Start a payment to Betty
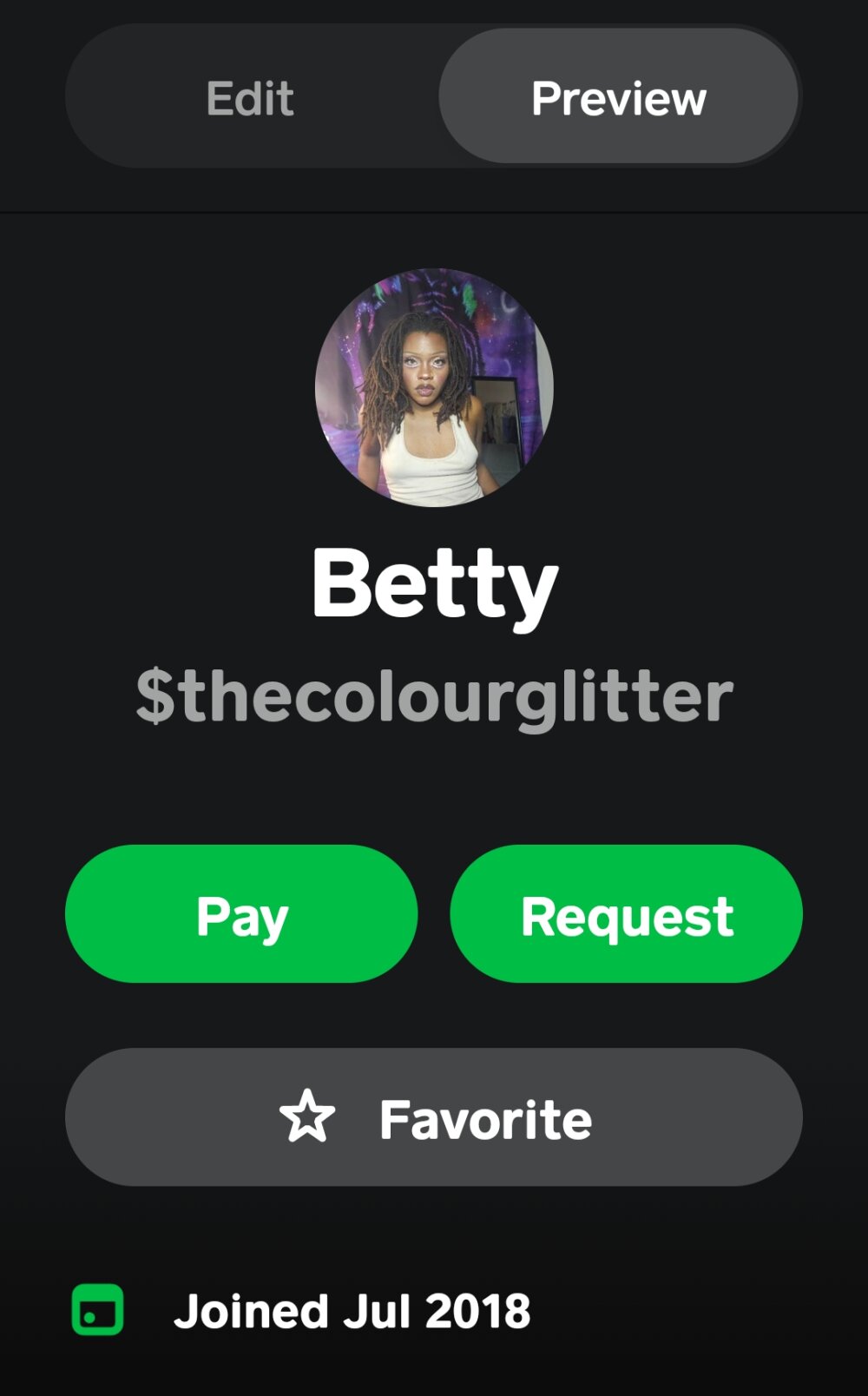The height and width of the screenshot is (1396, 868). point(241,913)
